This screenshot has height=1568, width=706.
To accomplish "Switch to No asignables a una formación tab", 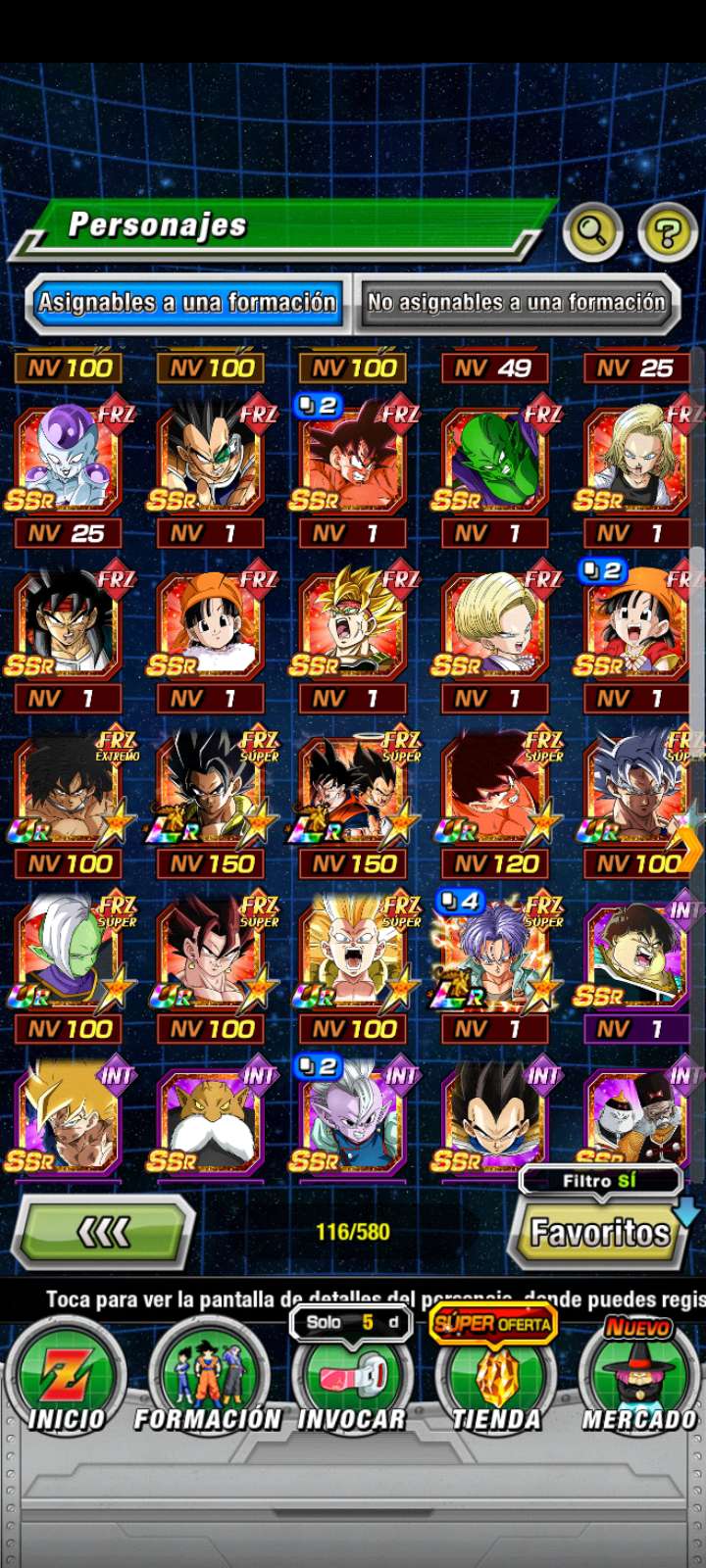I will (x=517, y=302).
